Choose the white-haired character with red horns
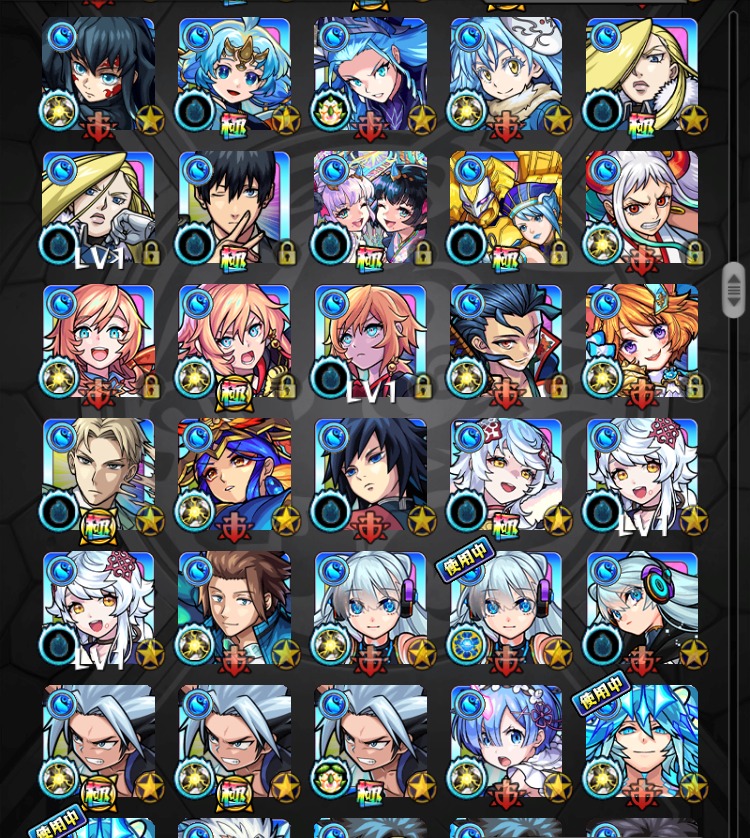This screenshot has height=838, width=750. click(x=641, y=208)
